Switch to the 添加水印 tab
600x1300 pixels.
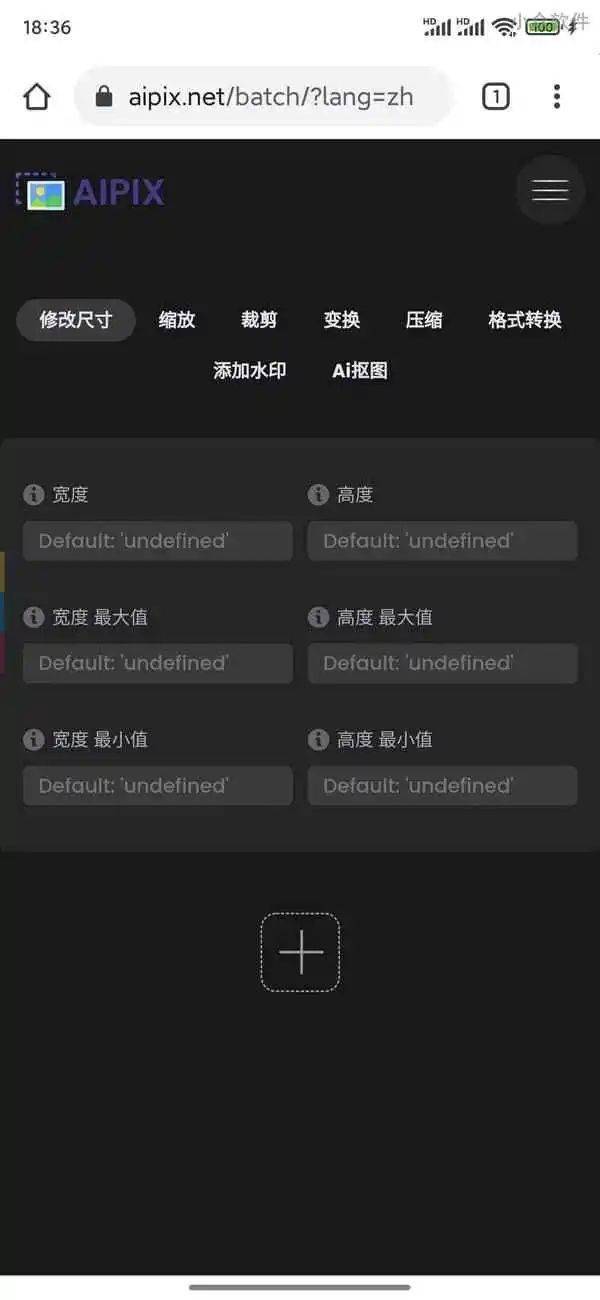250,371
